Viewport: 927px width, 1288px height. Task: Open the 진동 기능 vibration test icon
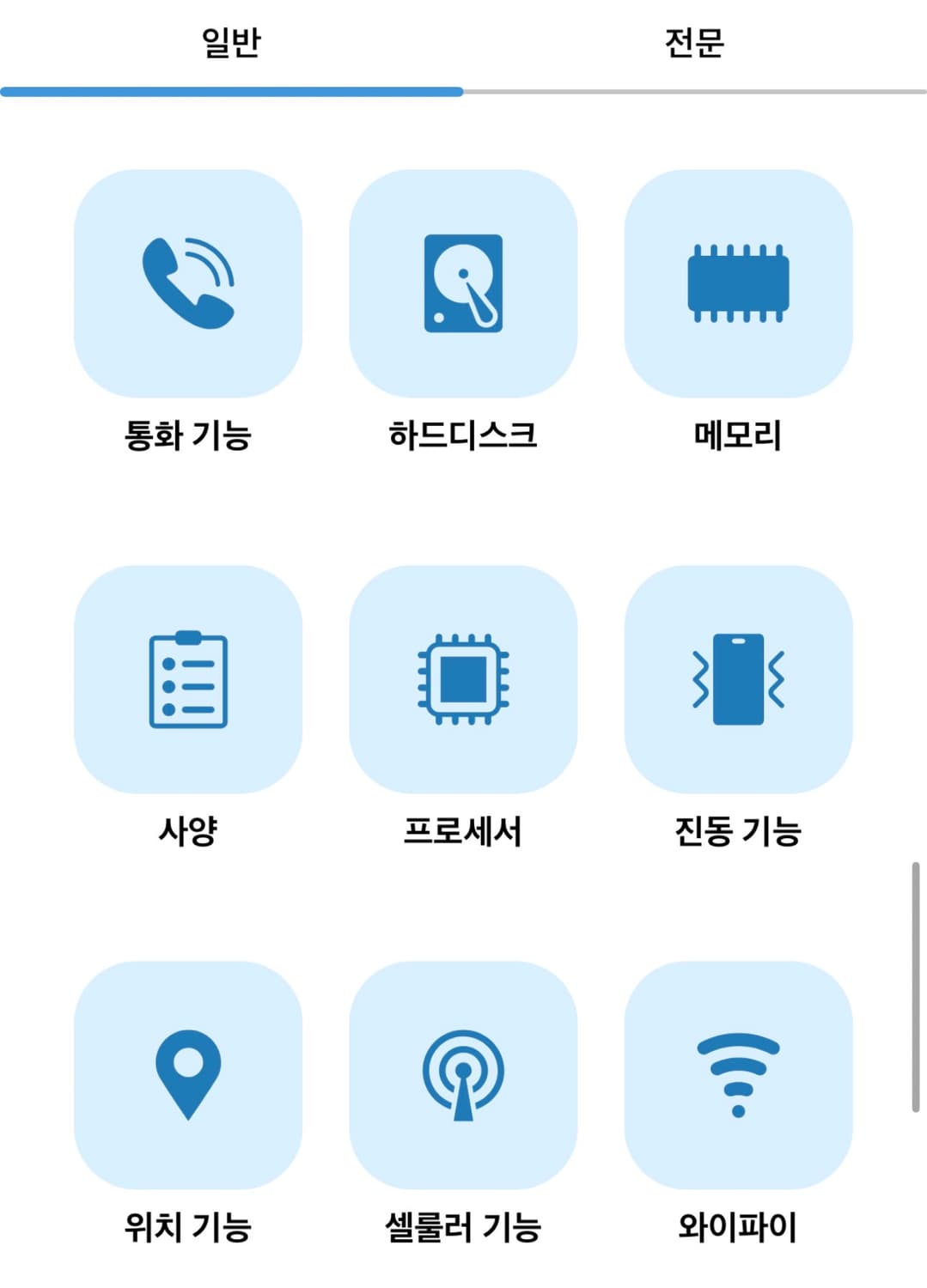(739, 678)
